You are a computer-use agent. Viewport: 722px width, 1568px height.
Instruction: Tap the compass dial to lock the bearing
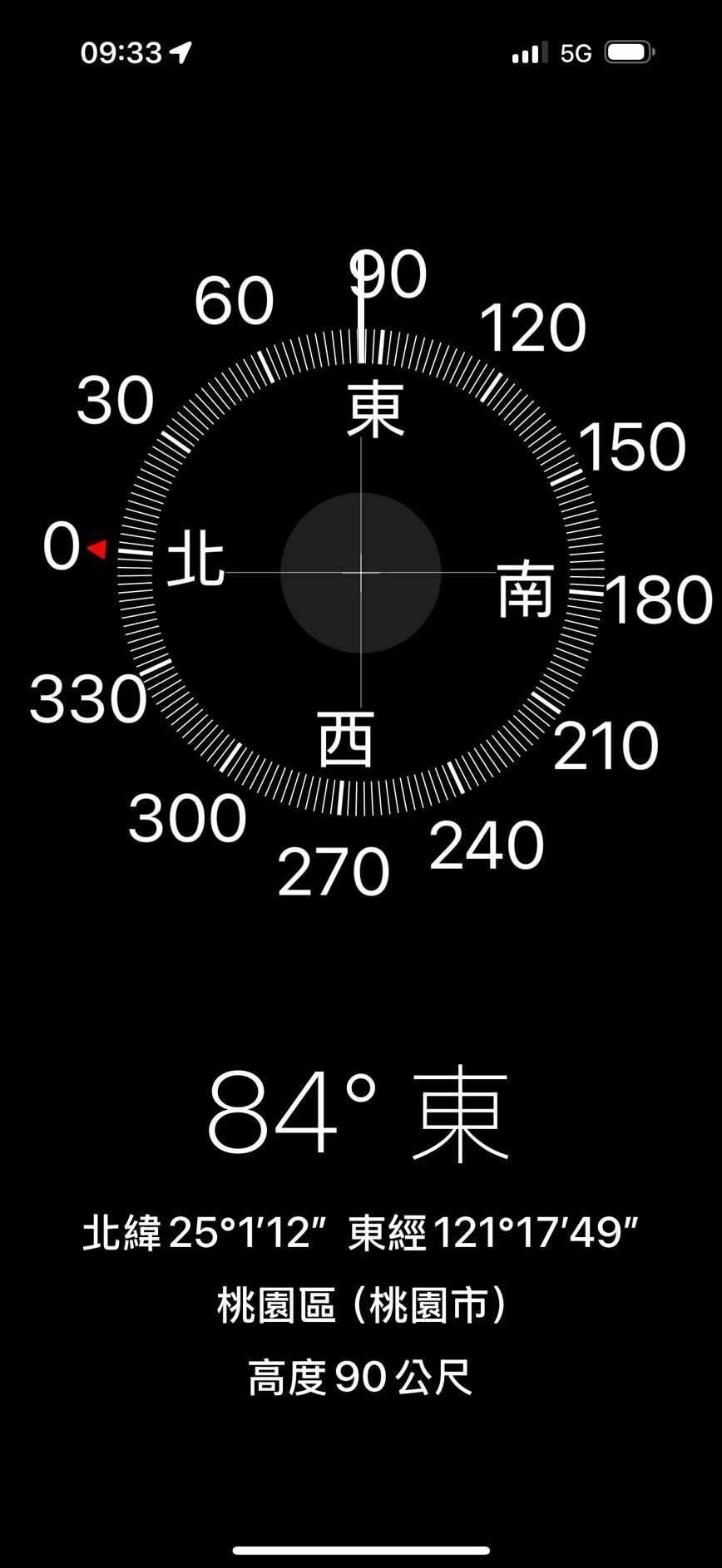tap(361, 572)
